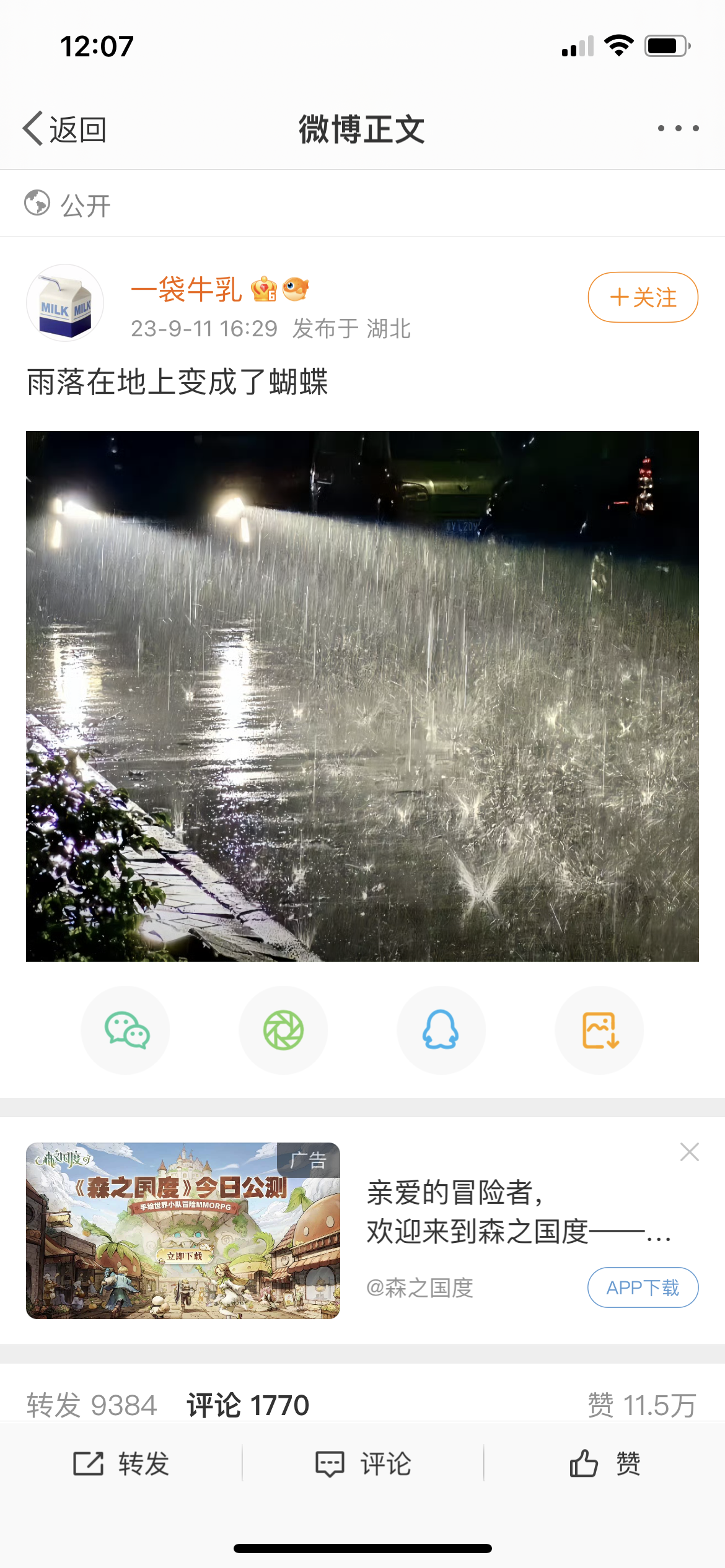View the rain photo full screen

click(362, 696)
